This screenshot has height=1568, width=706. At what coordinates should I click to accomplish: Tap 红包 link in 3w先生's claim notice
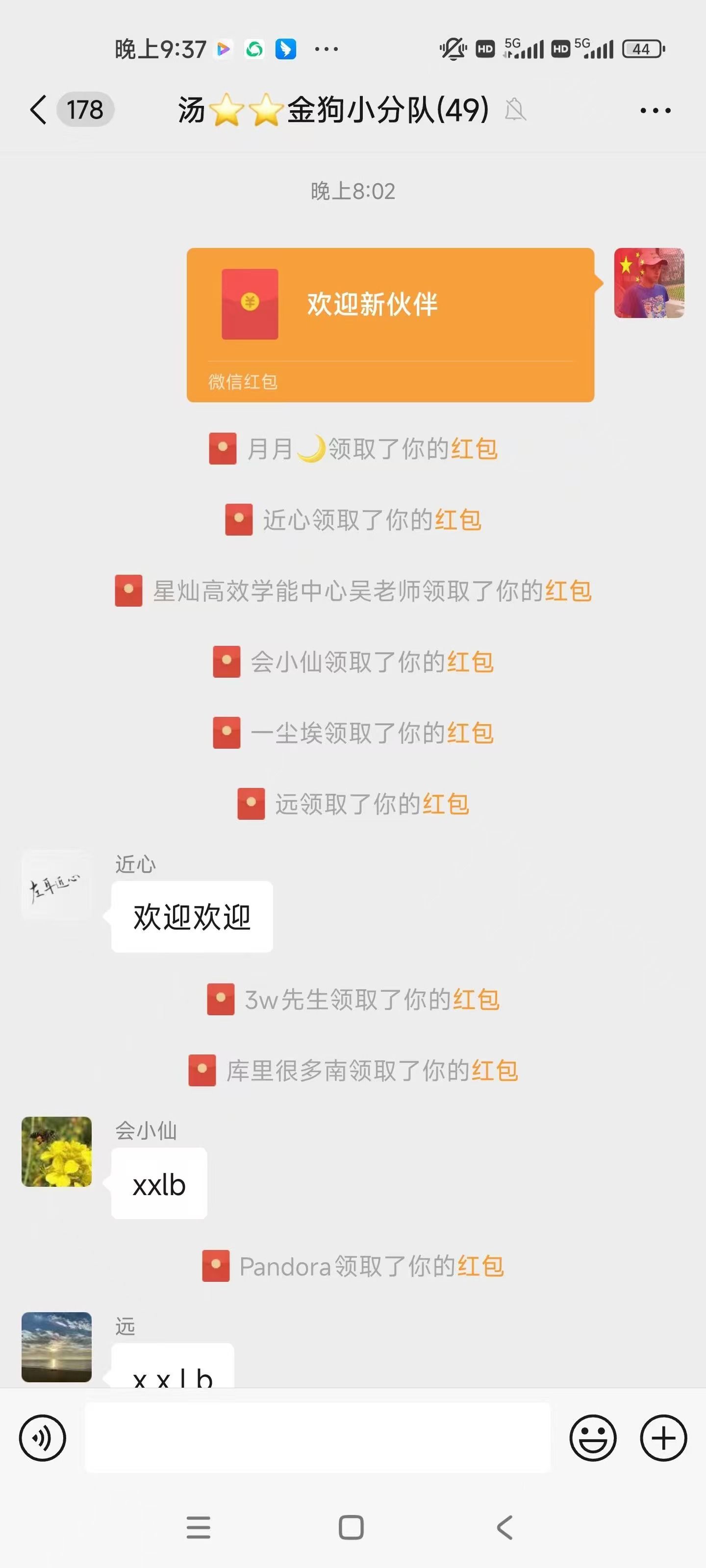click(x=476, y=1000)
